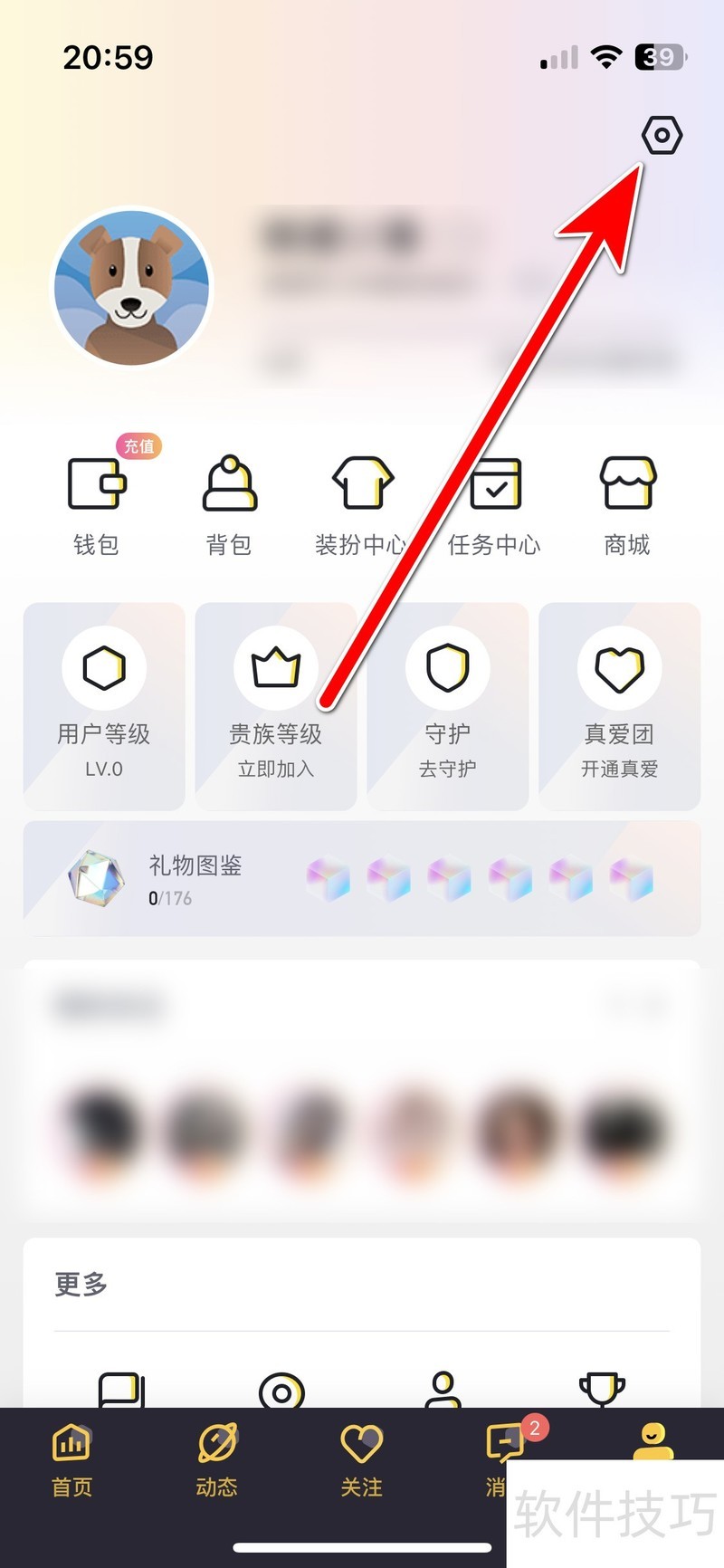Tap the dog profile avatar
Screen dimensions: 724x1568
[132, 288]
